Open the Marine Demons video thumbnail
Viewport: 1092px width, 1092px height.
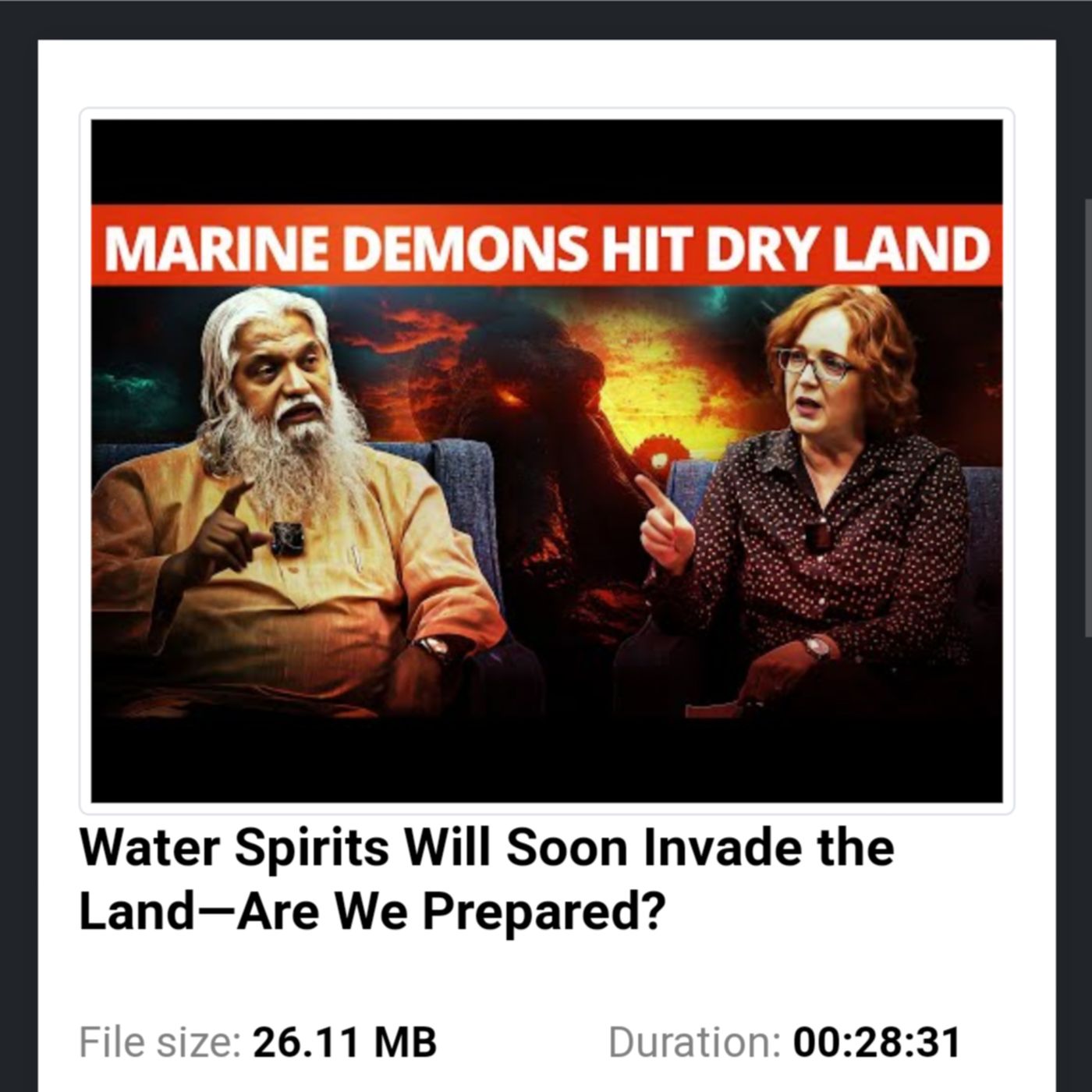coord(546,460)
